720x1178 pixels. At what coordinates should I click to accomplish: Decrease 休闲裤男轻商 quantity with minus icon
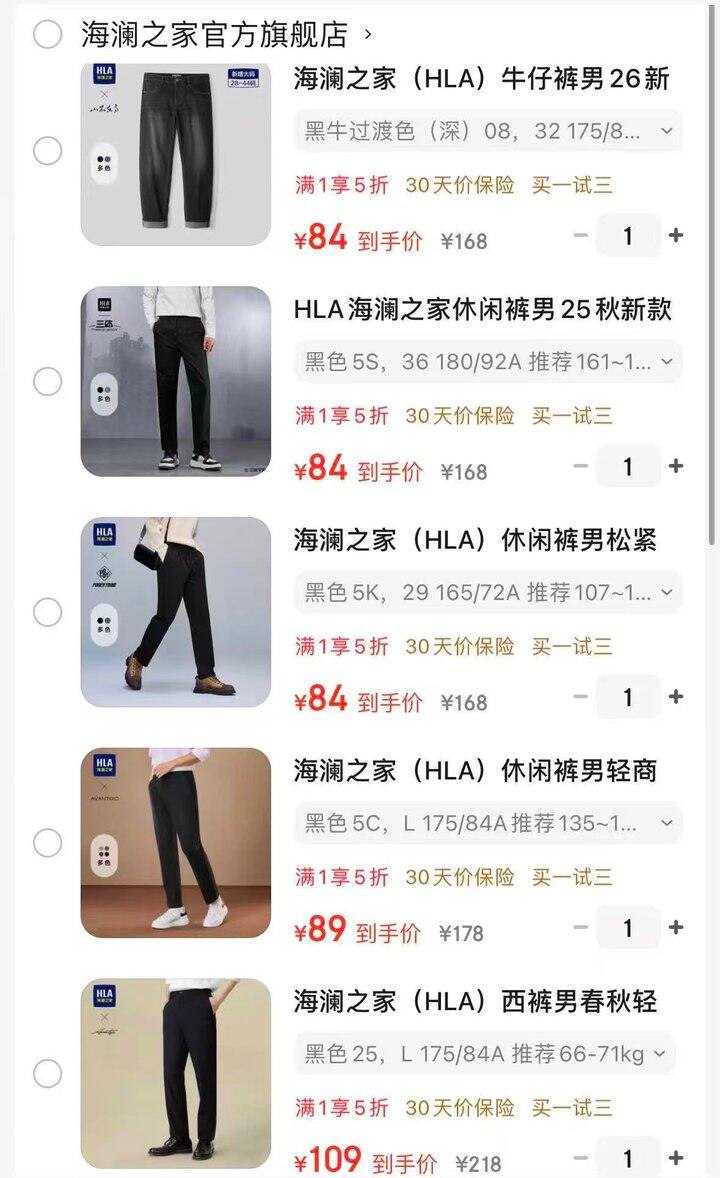(x=578, y=928)
